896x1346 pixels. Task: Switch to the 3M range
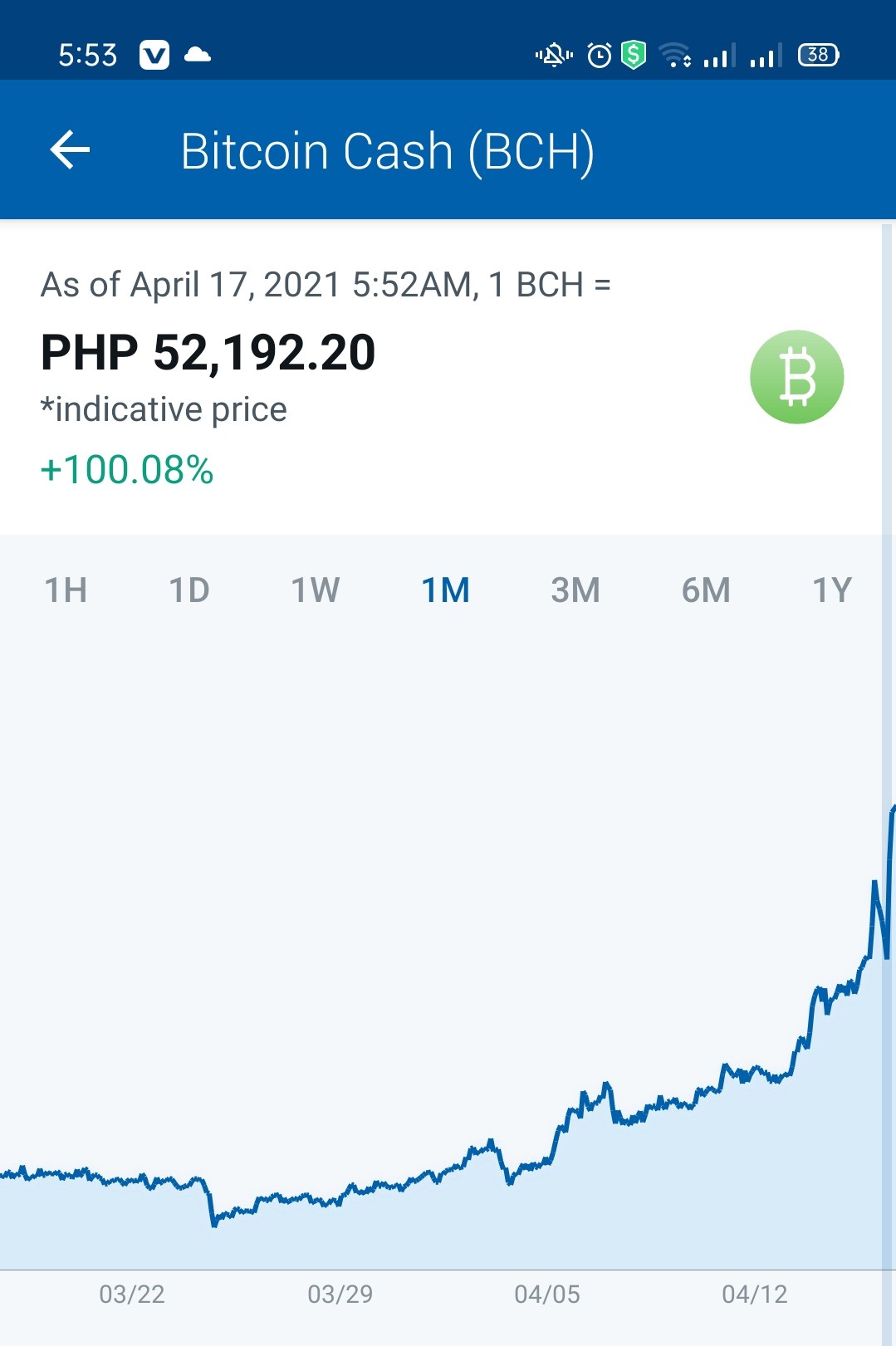(x=575, y=590)
